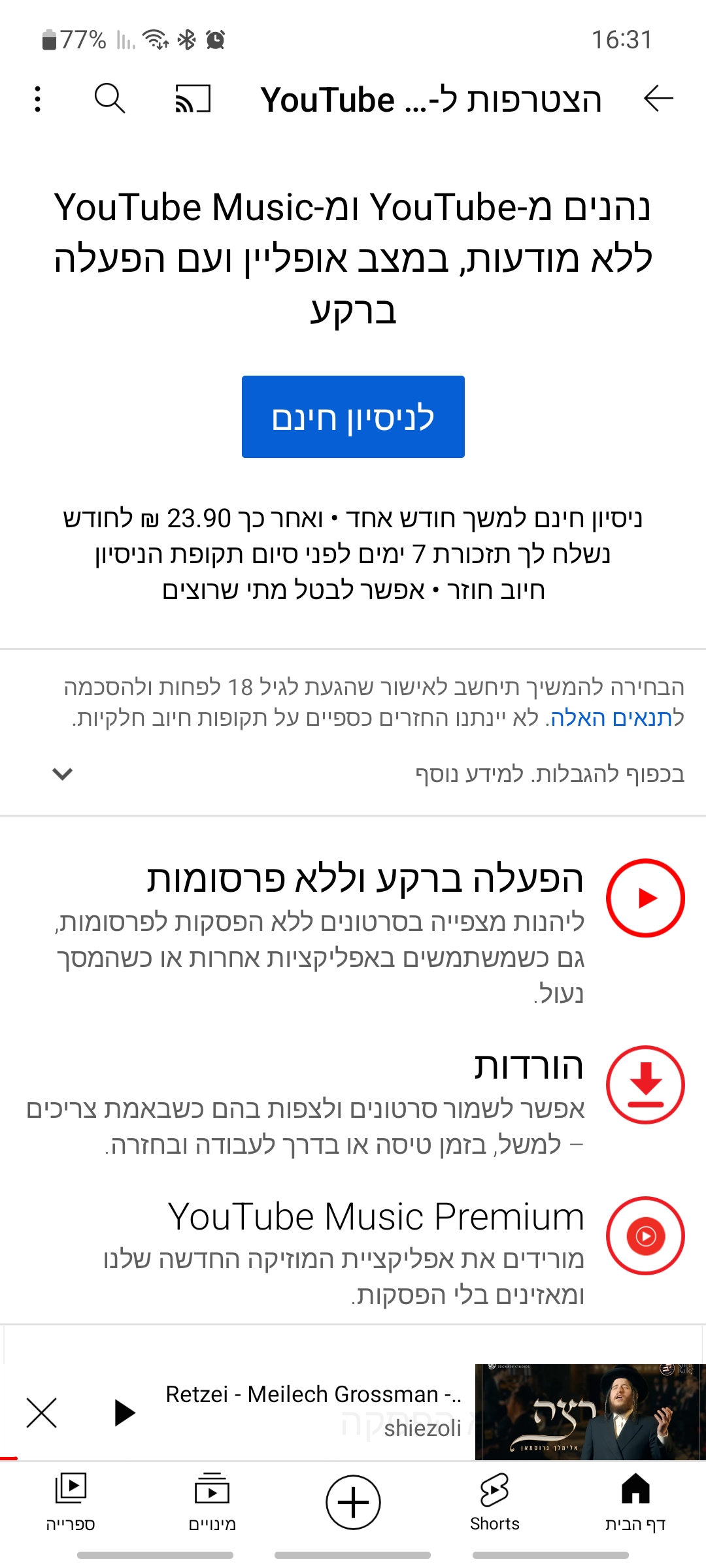This screenshot has width=706, height=1568.
Task: Go back using the top arrow
Action: click(x=658, y=99)
